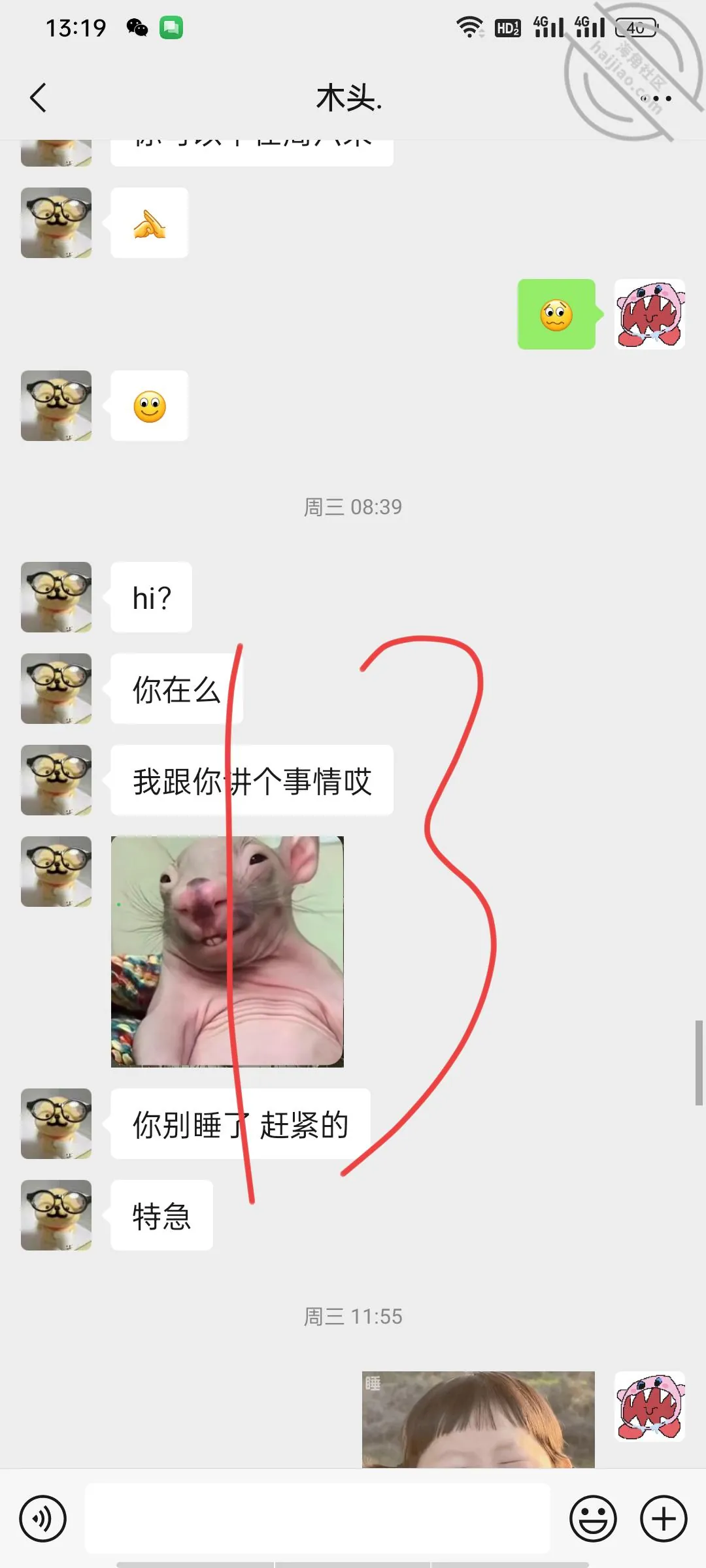View the sent photo at the bottom
Image resolution: width=706 pixels, height=1568 pixels.
(x=479, y=1419)
